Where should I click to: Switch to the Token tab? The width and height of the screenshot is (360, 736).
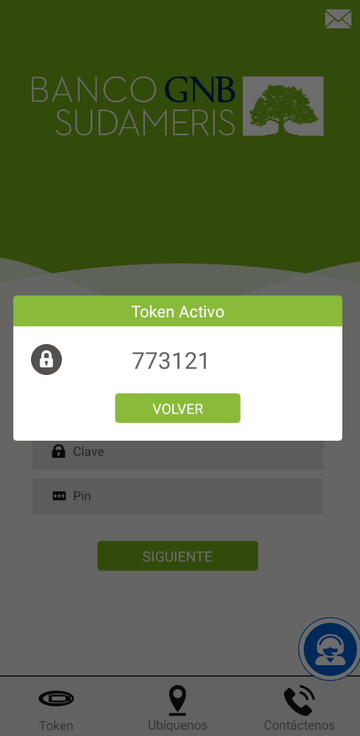click(x=56, y=709)
